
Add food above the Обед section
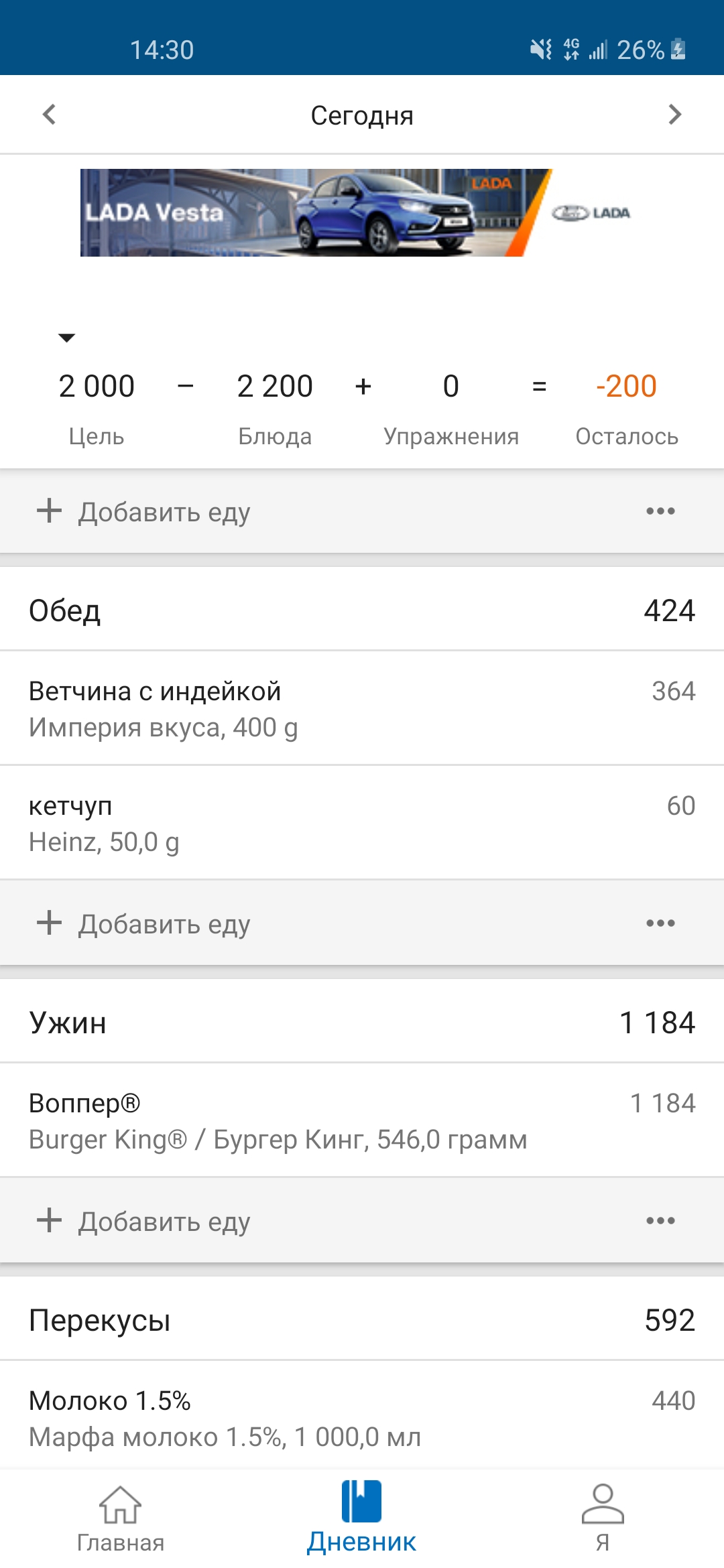tap(143, 511)
